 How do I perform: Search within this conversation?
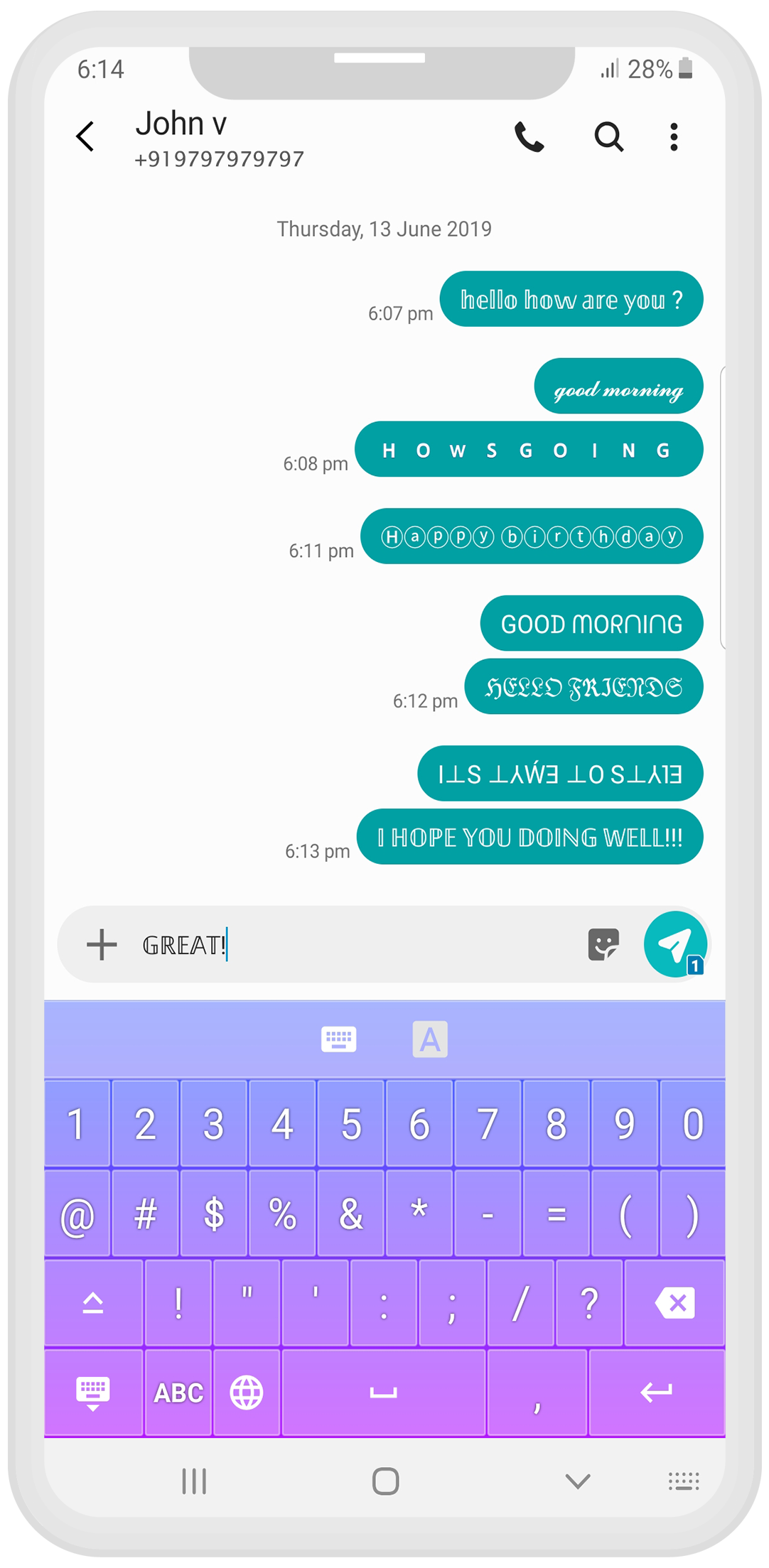point(608,136)
